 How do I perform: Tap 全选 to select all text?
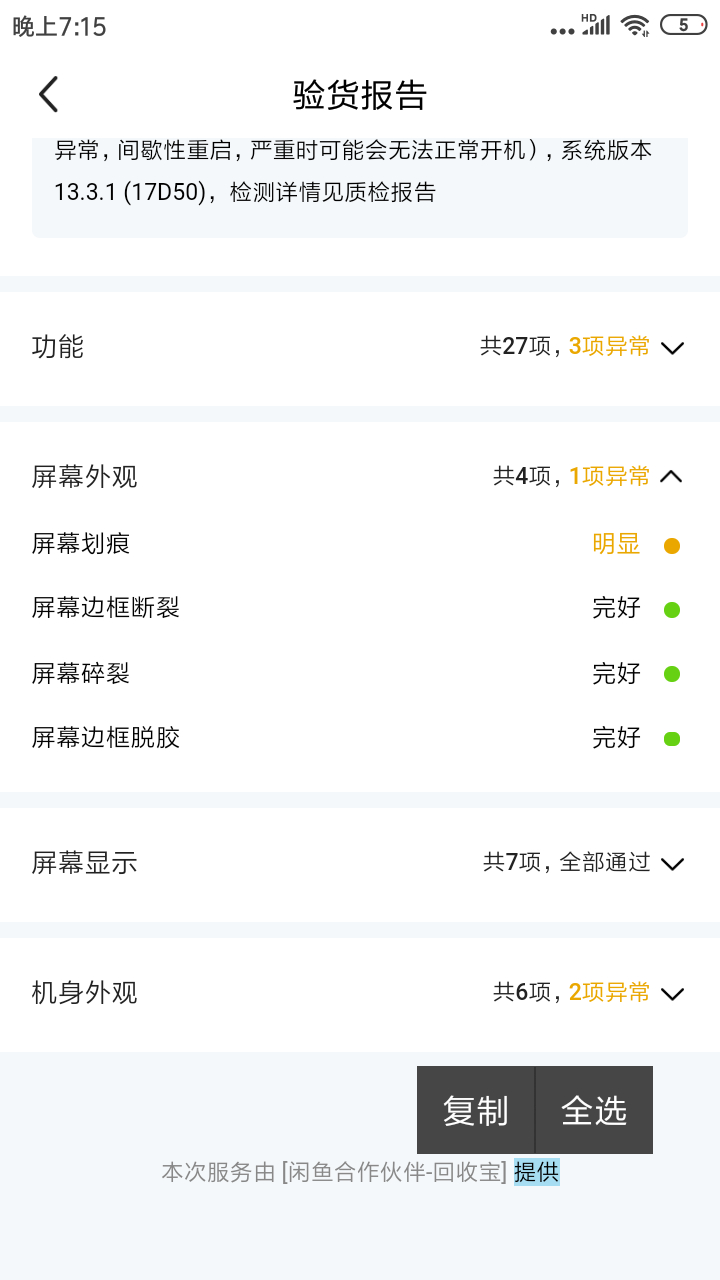(x=594, y=1110)
